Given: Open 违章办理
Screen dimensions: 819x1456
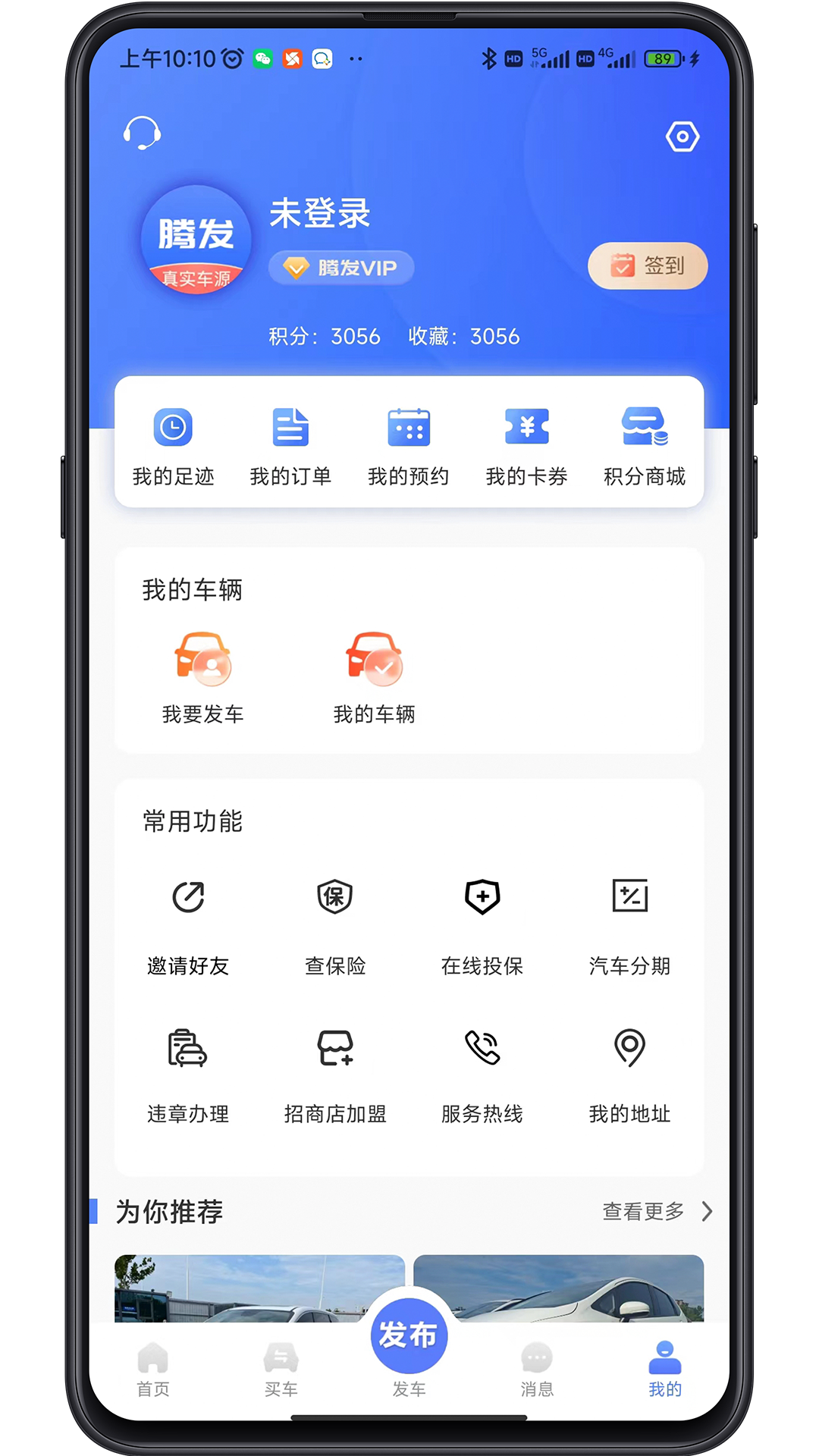Looking at the screenshot, I should point(188,1076).
